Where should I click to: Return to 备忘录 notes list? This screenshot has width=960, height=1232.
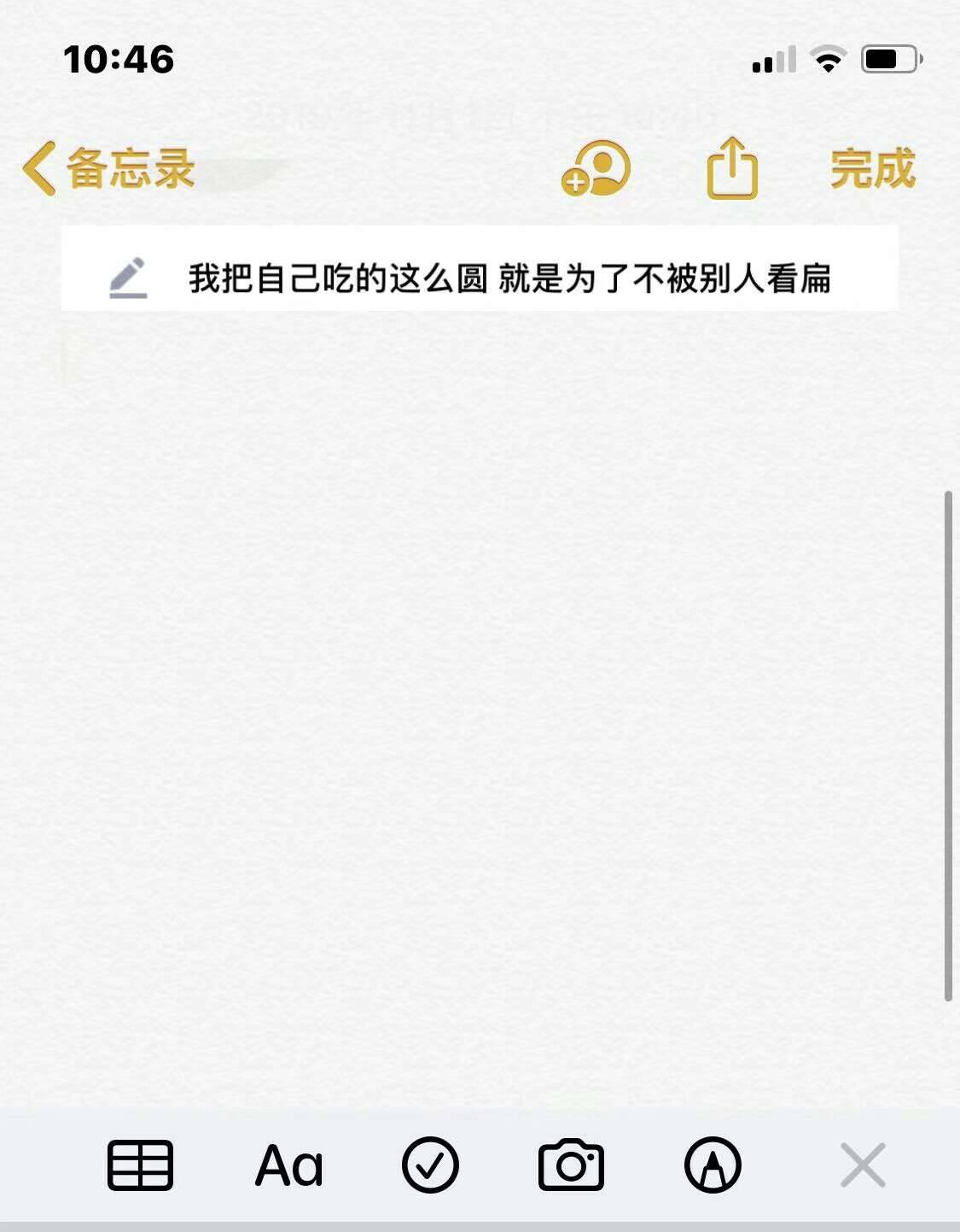pyautogui.click(x=128, y=168)
